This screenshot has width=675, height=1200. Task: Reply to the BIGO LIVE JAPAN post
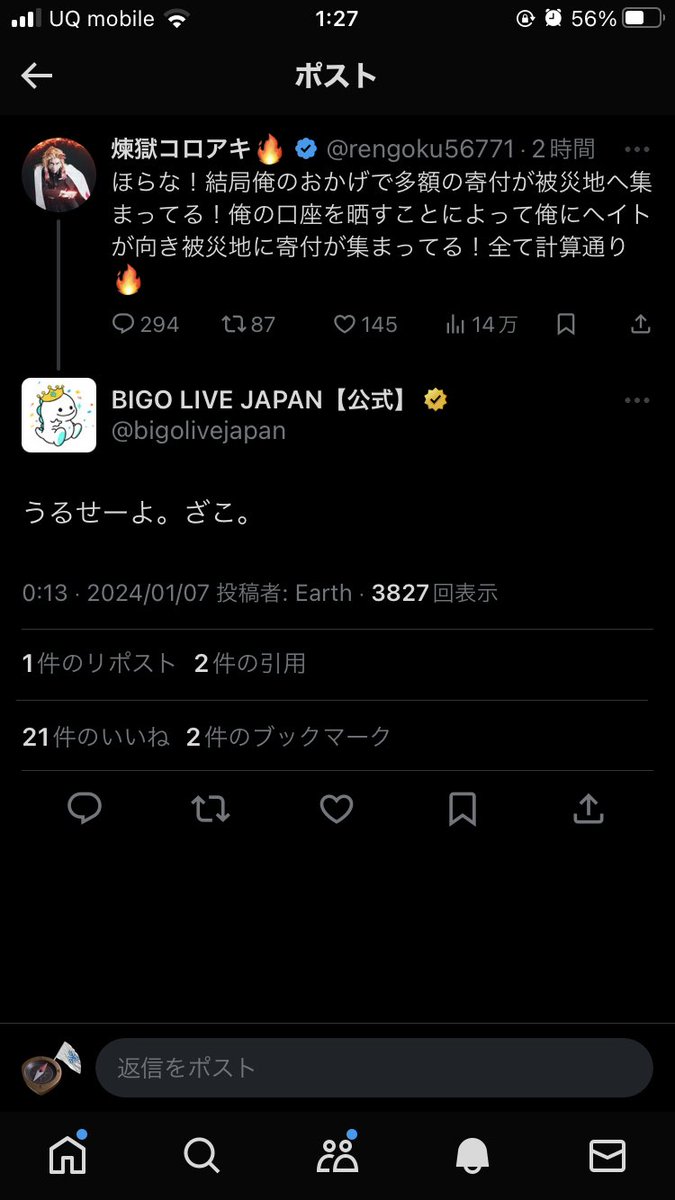click(x=85, y=808)
